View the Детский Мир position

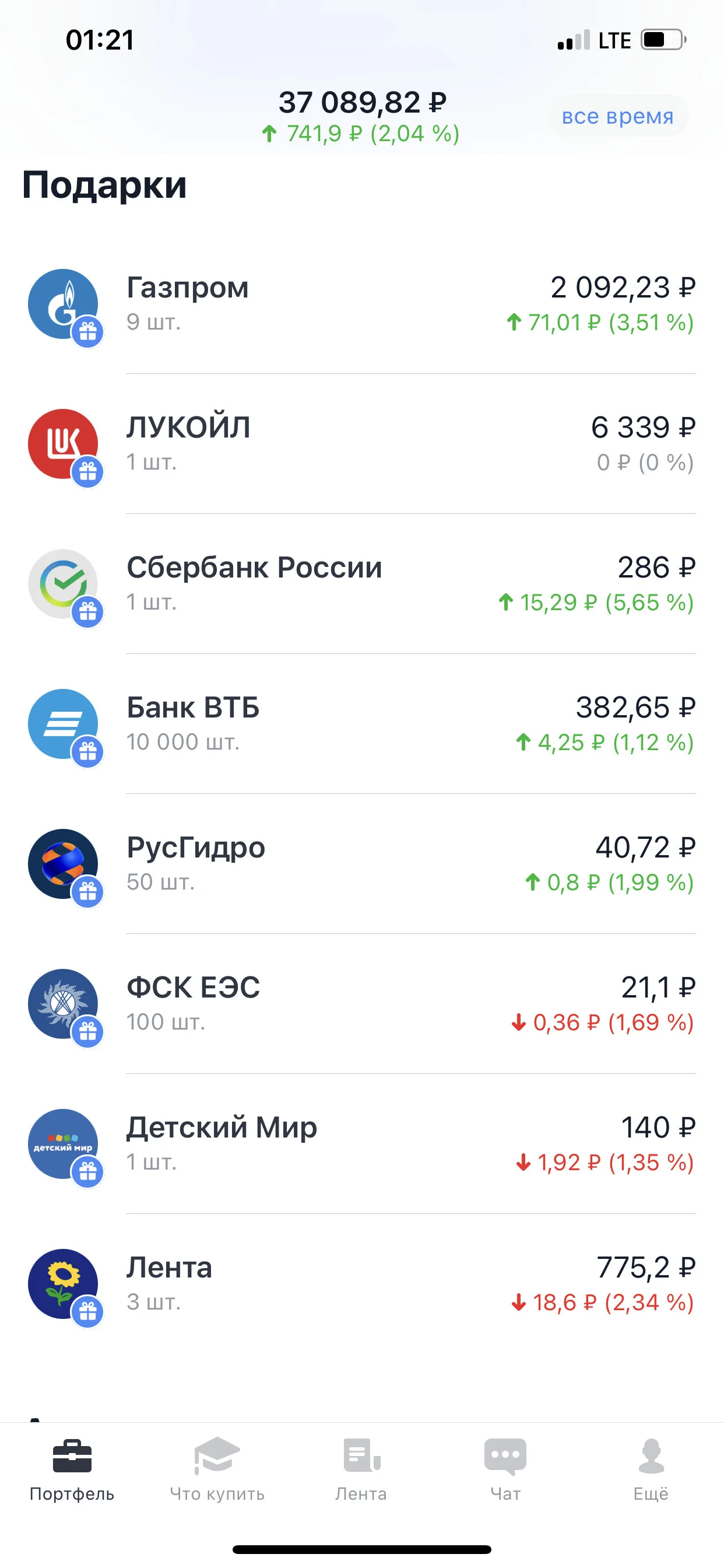(x=362, y=1144)
